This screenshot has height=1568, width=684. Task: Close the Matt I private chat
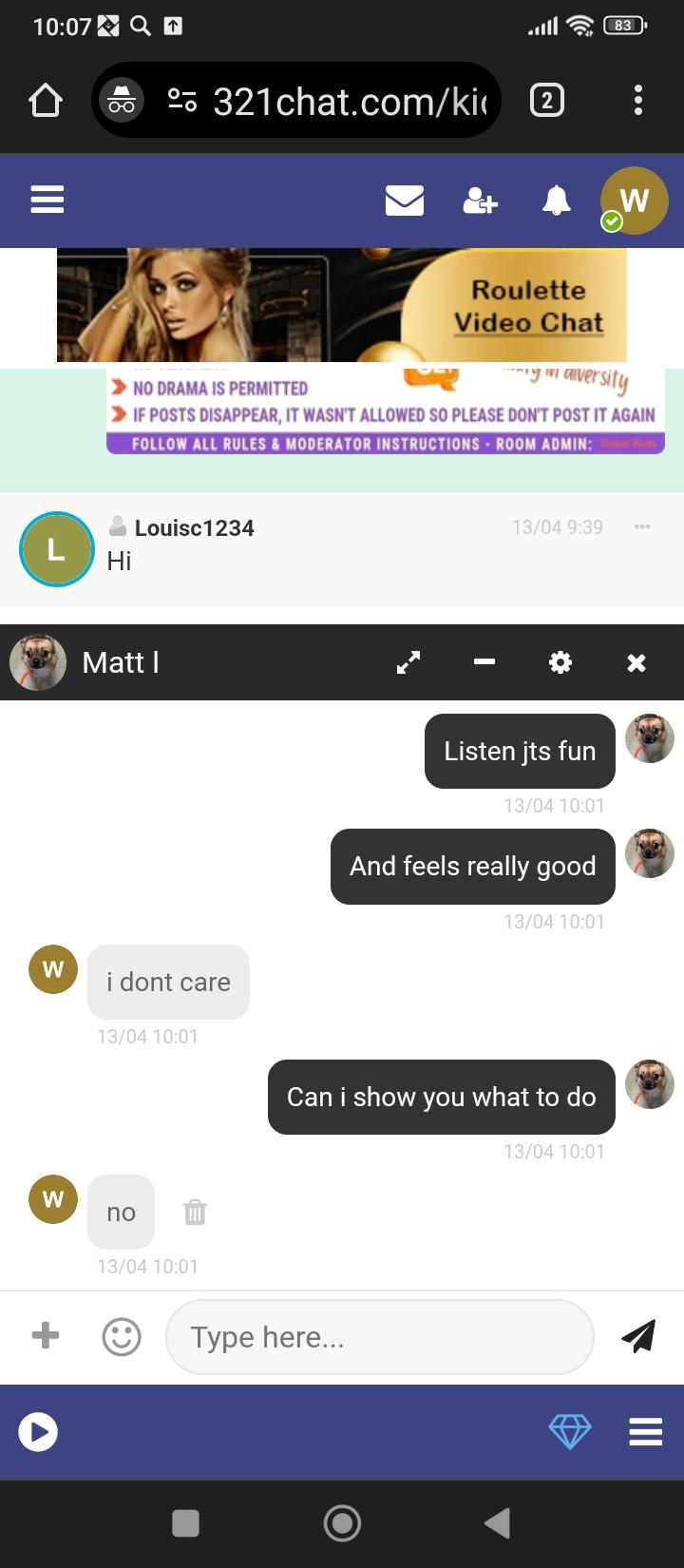(x=636, y=662)
